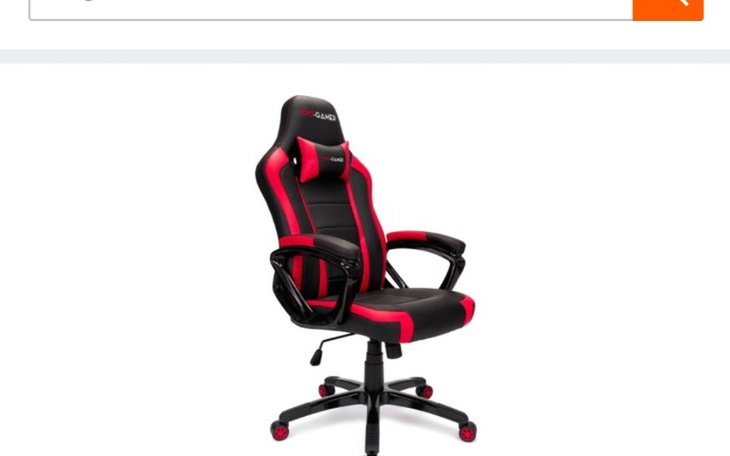Tap the search input field
This screenshot has height=456, width=730.
[330, 8]
